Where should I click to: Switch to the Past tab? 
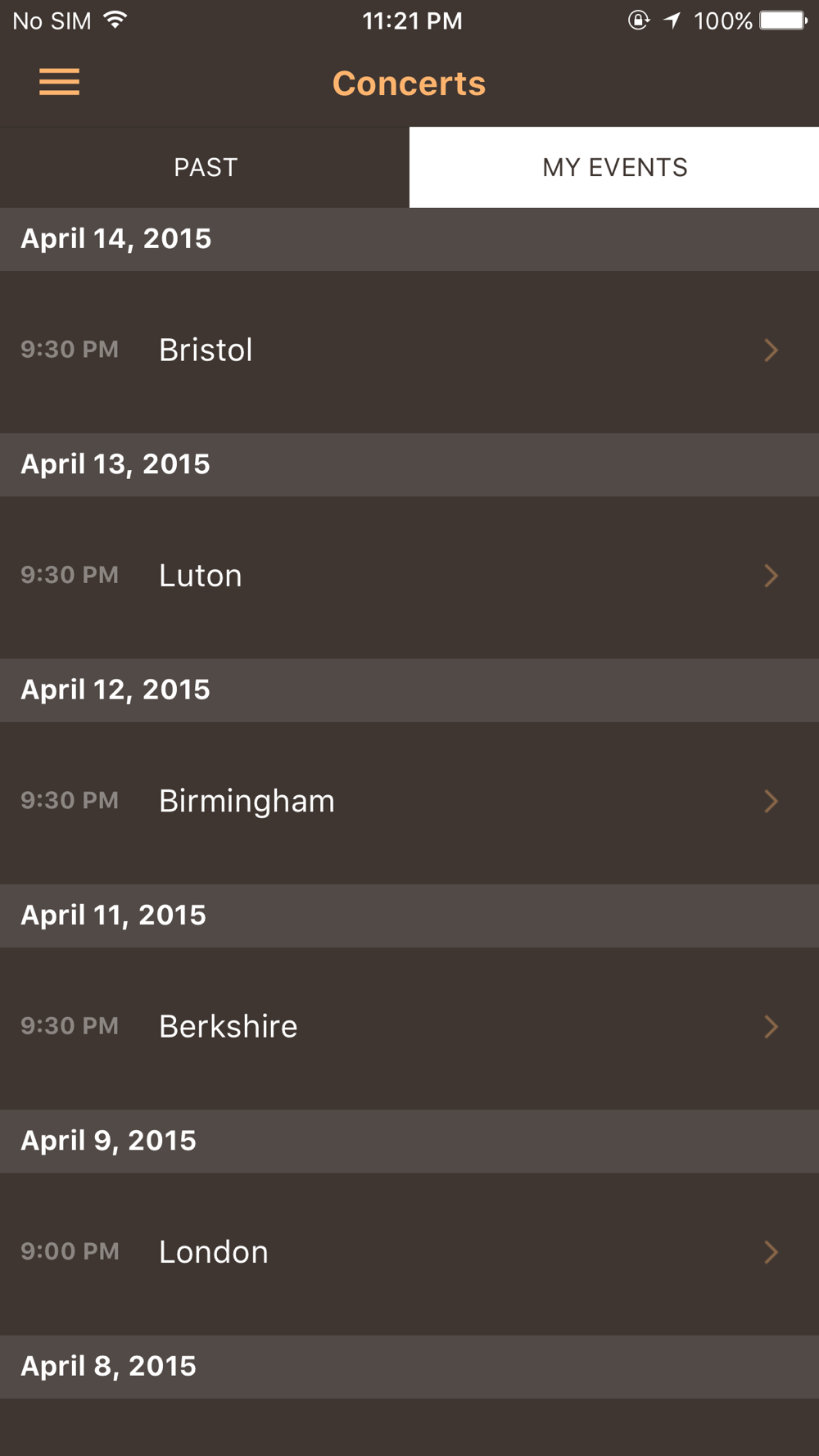pos(205,168)
